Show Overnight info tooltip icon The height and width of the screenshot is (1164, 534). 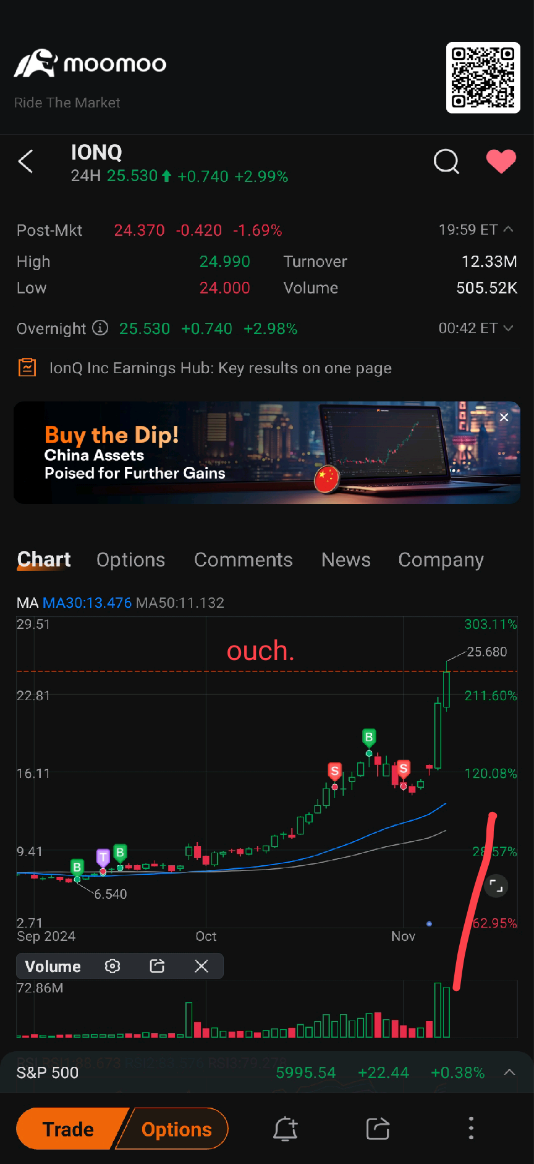tap(100, 328)
